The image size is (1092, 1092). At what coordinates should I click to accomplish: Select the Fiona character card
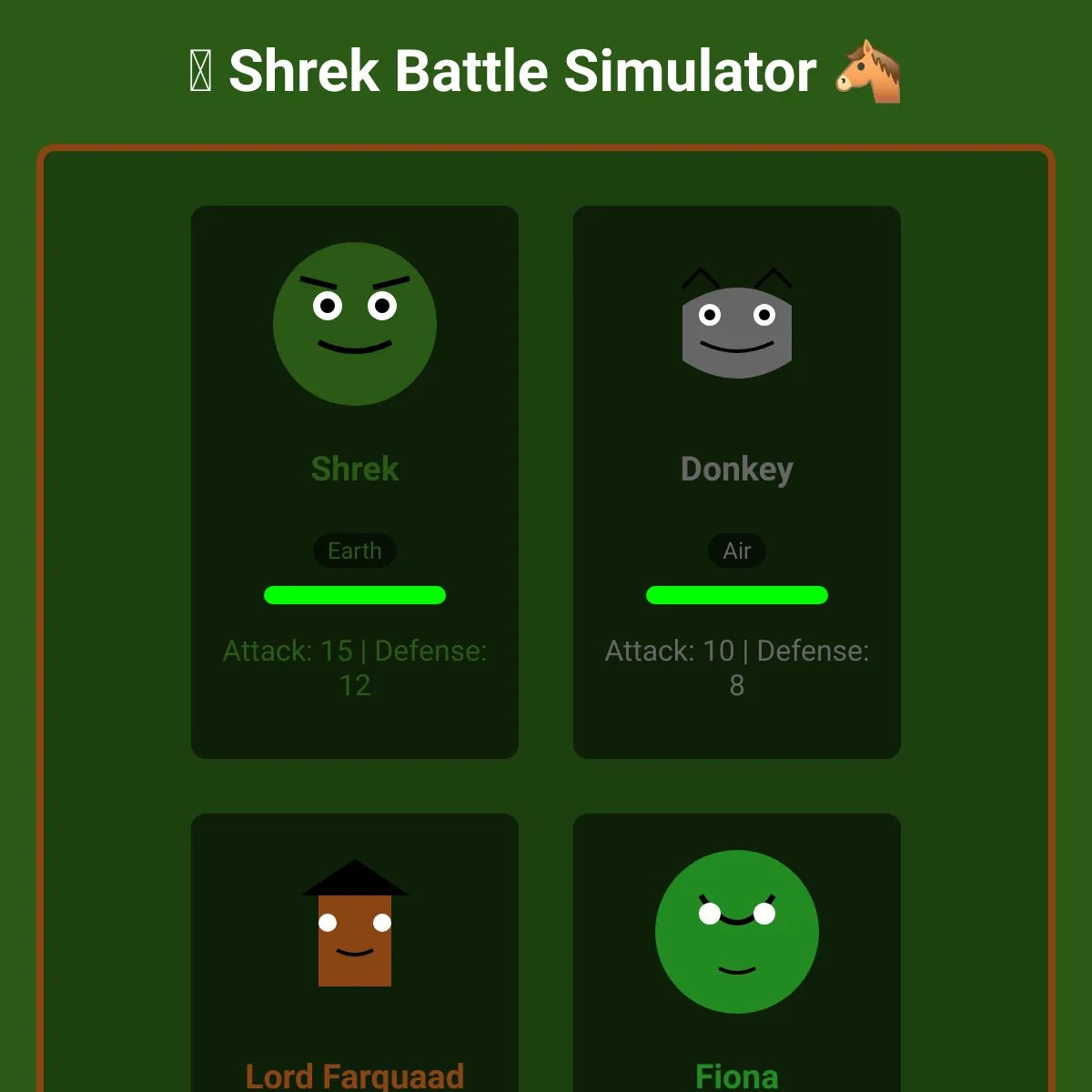tap(736, 955)
